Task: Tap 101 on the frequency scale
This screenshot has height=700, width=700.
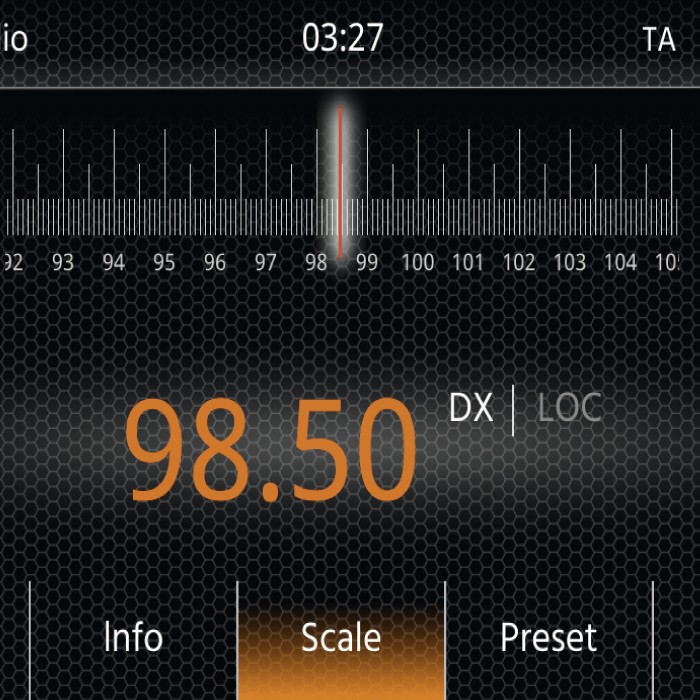Action: 468,262
